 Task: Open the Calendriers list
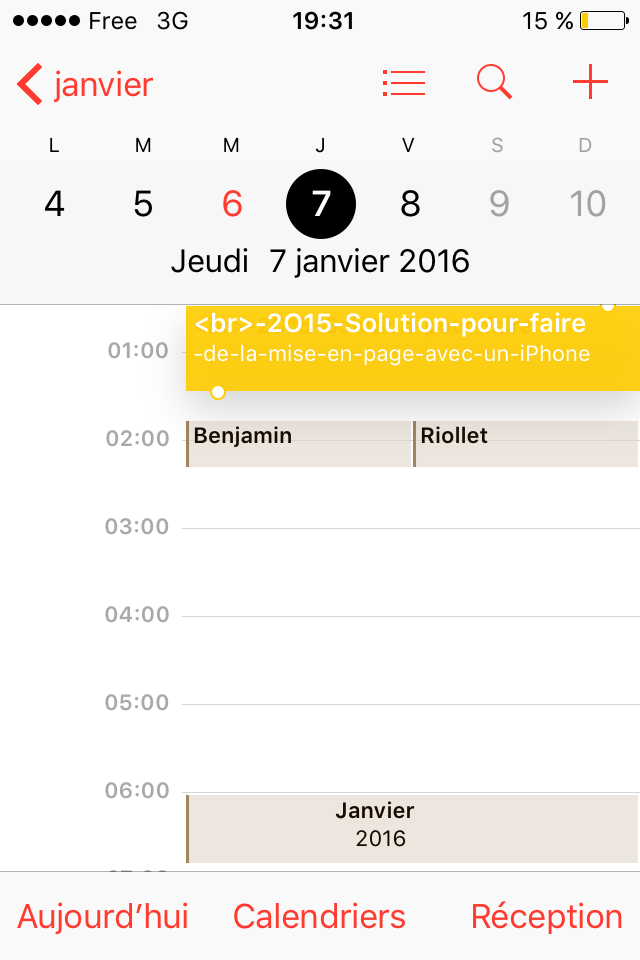click(x=319, y=916)
